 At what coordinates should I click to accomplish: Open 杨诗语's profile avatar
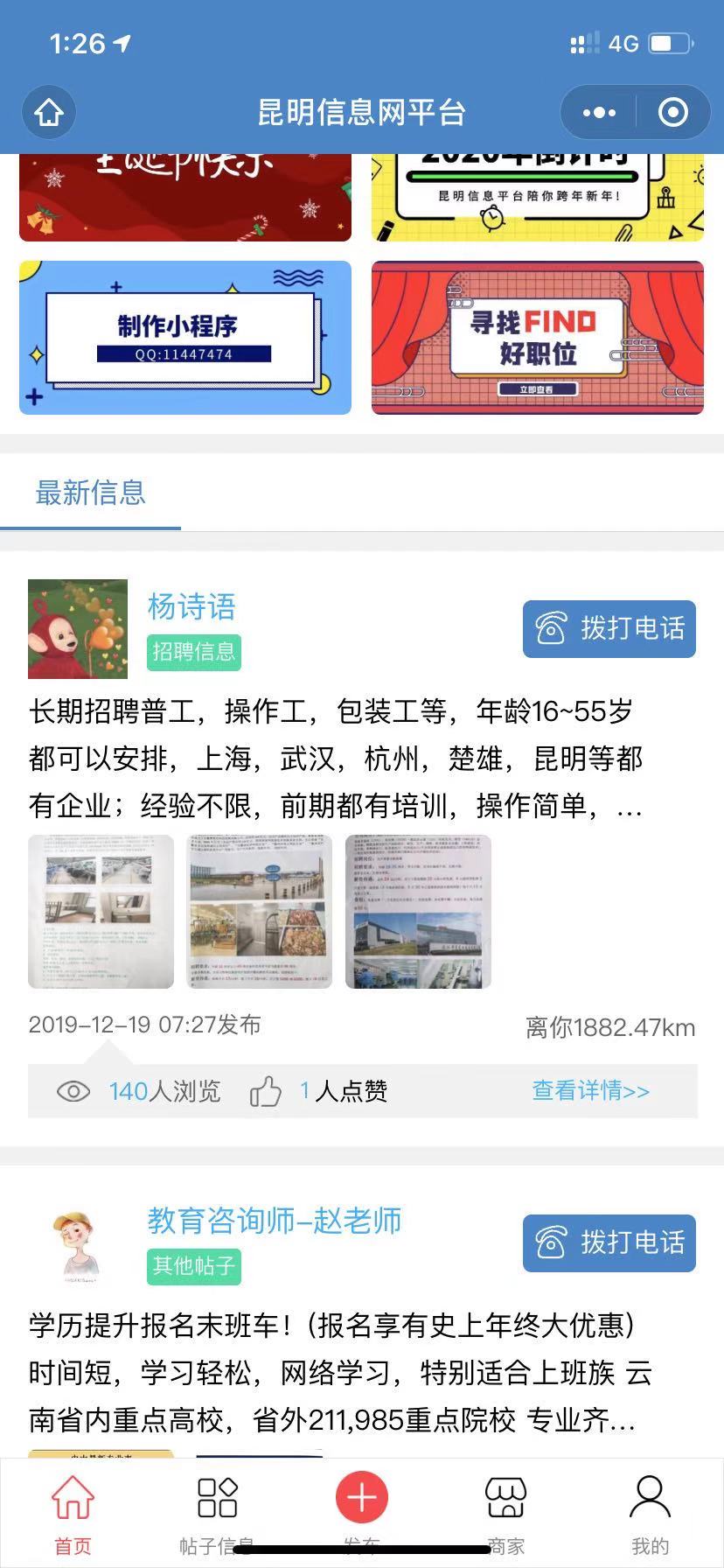(78, 628)
